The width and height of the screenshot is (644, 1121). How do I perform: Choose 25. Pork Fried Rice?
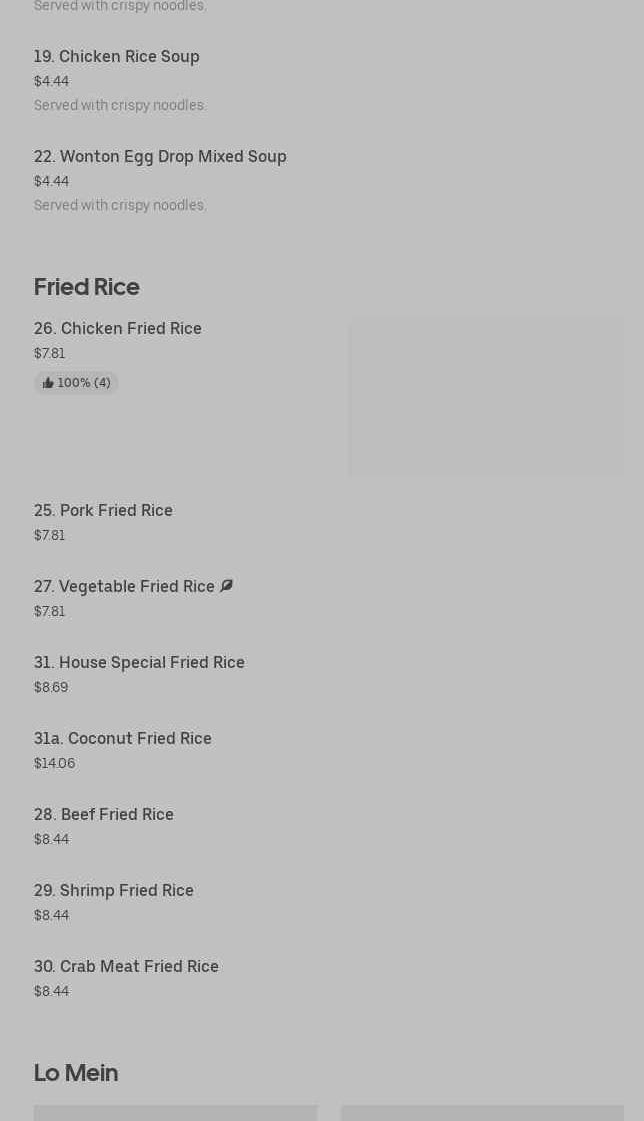click(x=103, y=511)
